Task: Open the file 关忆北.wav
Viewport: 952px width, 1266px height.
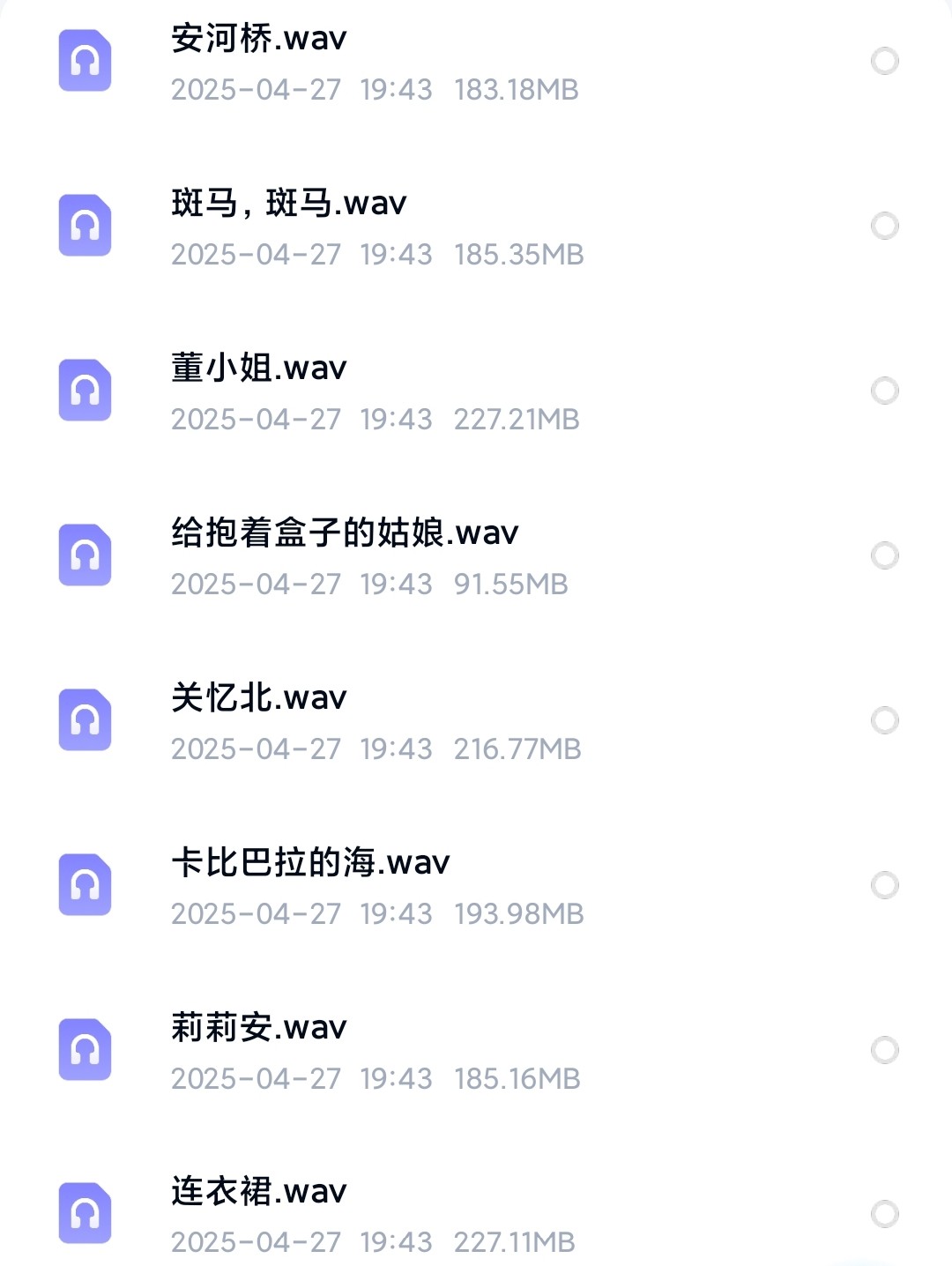Action: [x=259, y=697]
